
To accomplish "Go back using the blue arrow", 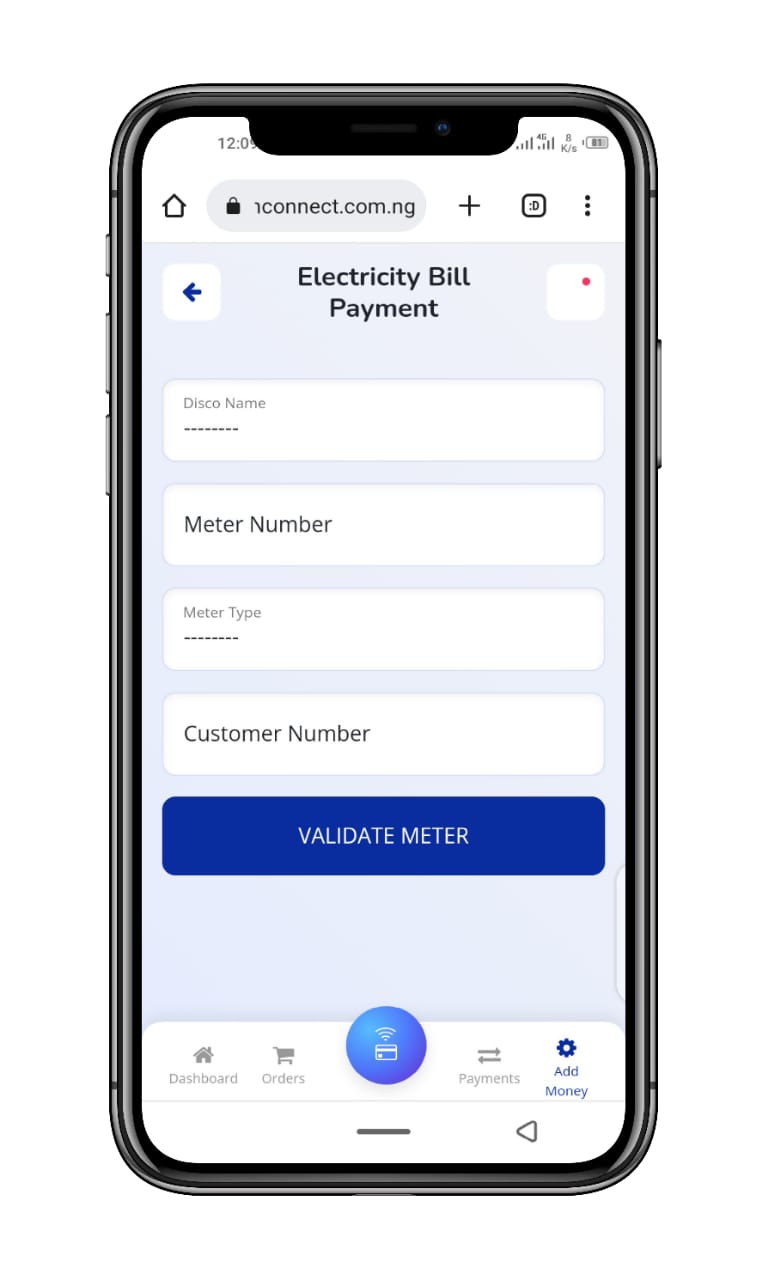I will coord(192,292).
